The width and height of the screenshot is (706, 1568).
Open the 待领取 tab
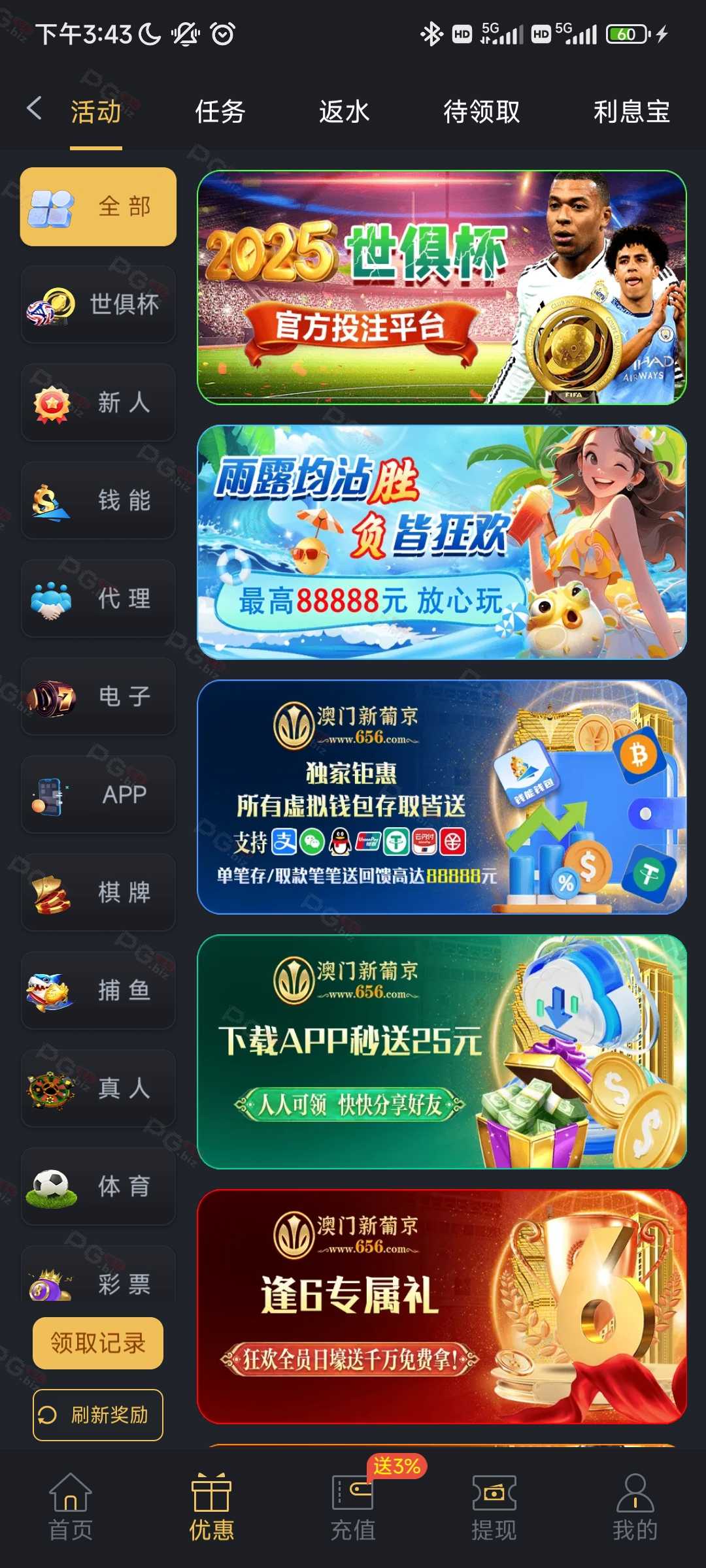(482, 111)
